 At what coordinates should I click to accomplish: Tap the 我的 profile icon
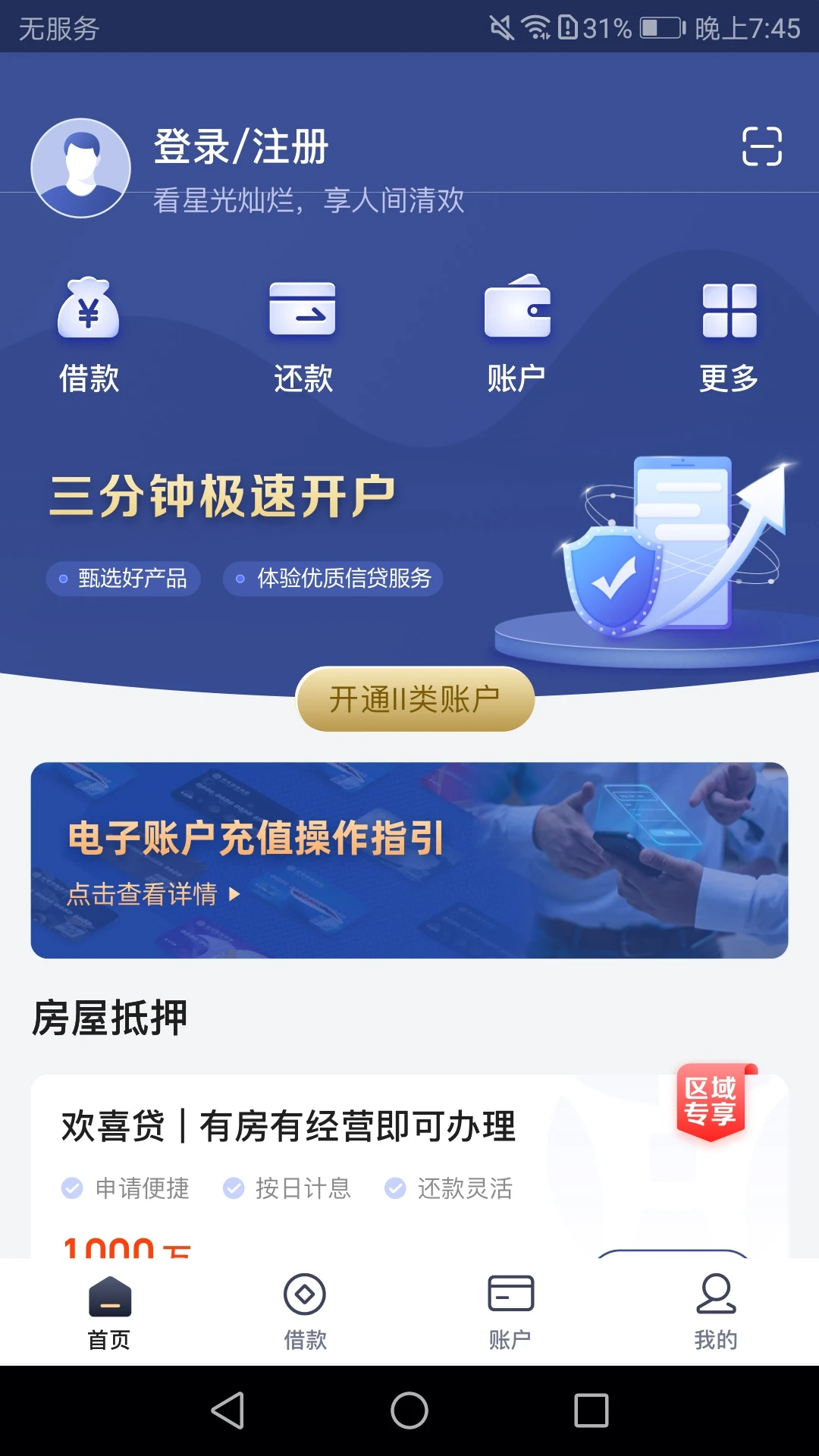click(715, 1297)
